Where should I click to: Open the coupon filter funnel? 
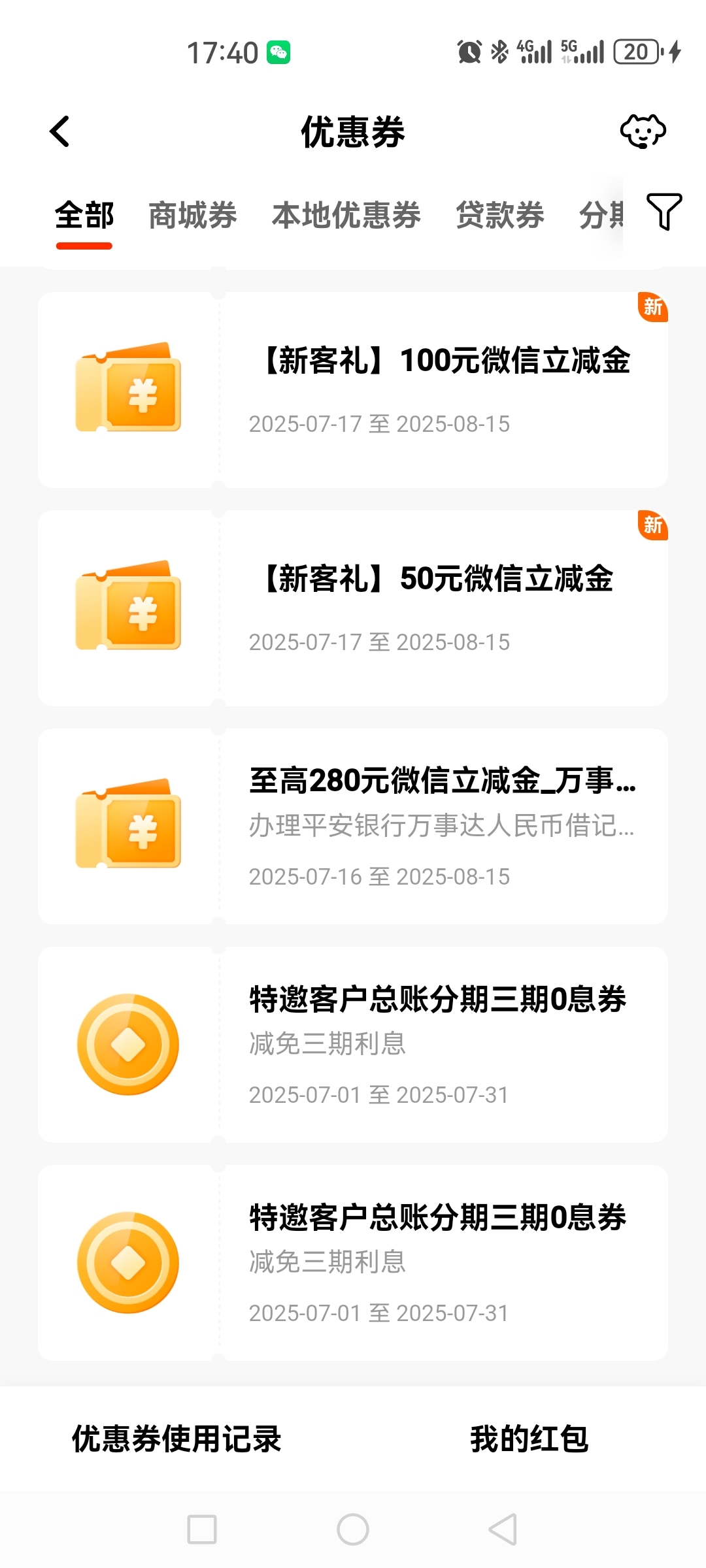point(664,212)
